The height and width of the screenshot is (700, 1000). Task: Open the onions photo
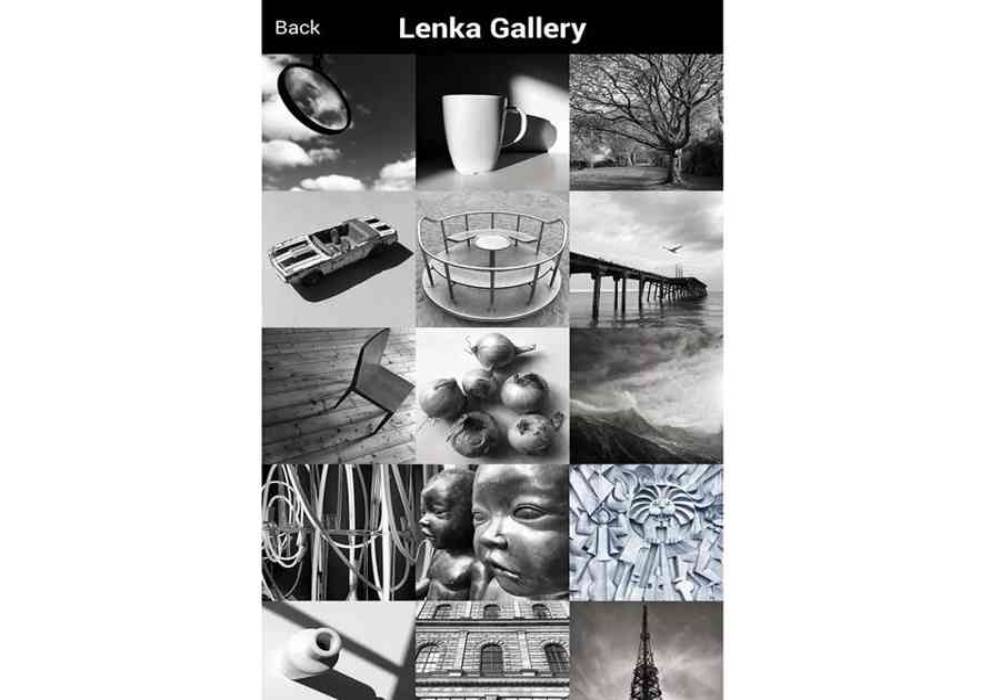click(492, 396)
